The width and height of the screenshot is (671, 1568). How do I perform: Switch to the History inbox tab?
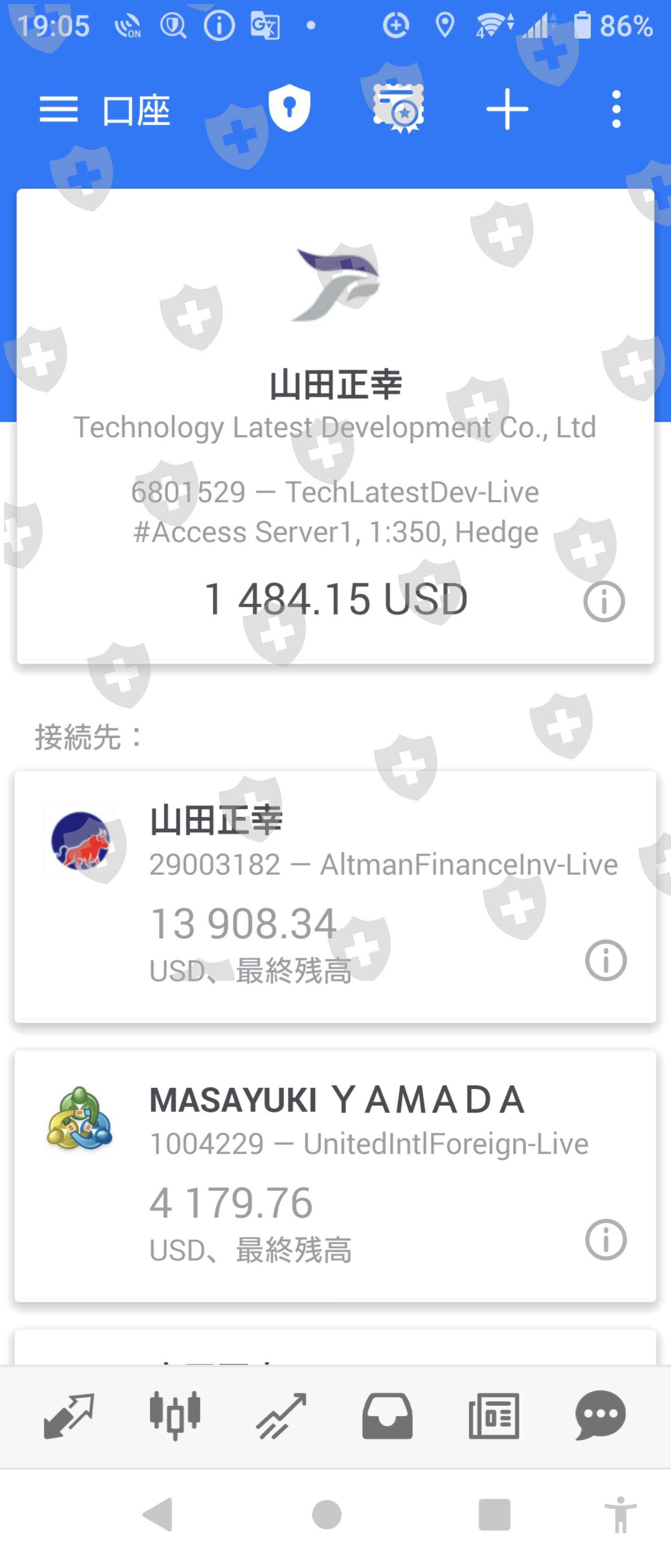pos(387,1416)
